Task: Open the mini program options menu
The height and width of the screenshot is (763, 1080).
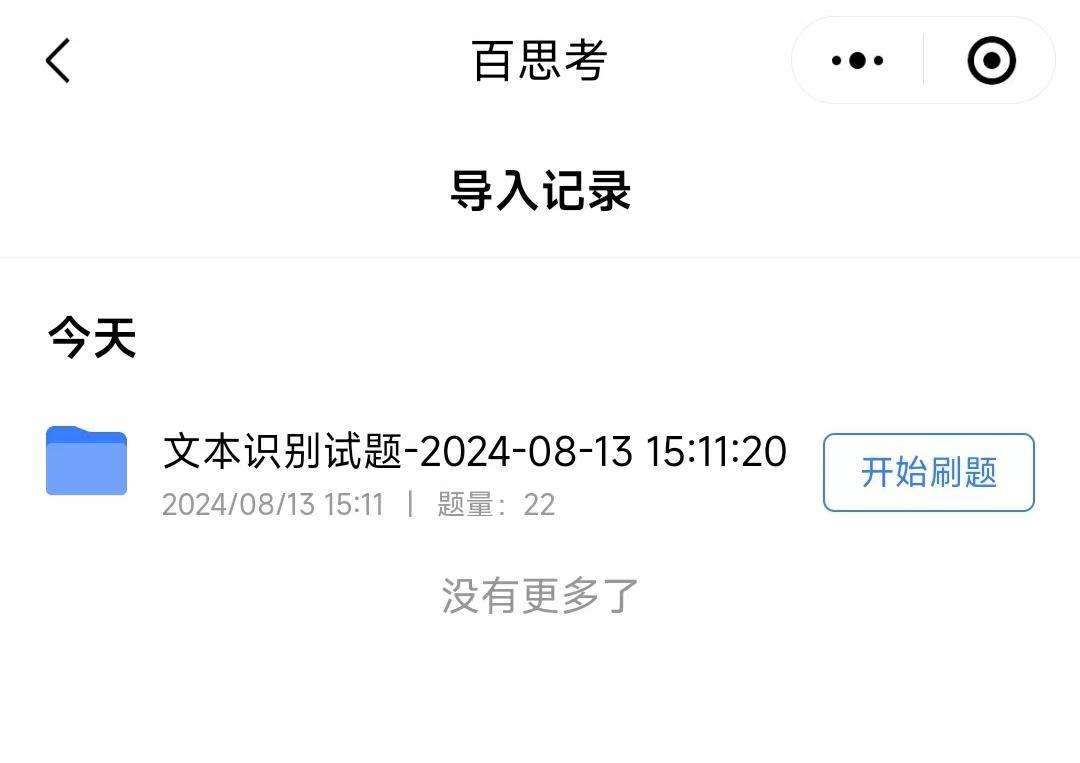Action: click(857, 61)
